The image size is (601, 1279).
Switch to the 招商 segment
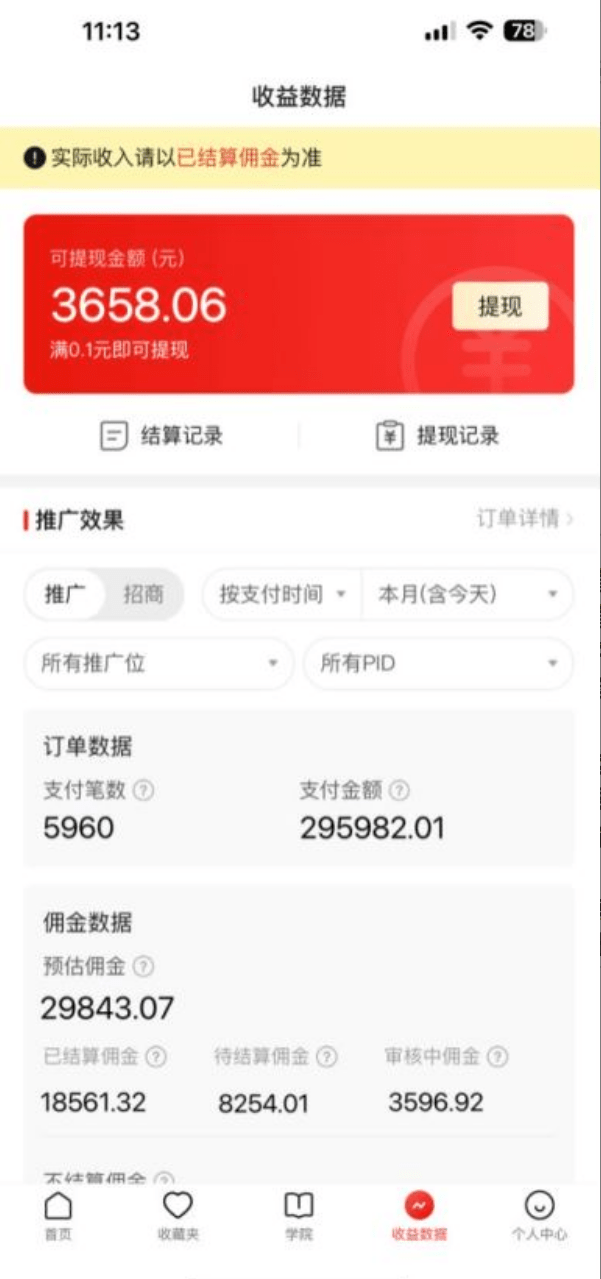(x=143, y=594)
